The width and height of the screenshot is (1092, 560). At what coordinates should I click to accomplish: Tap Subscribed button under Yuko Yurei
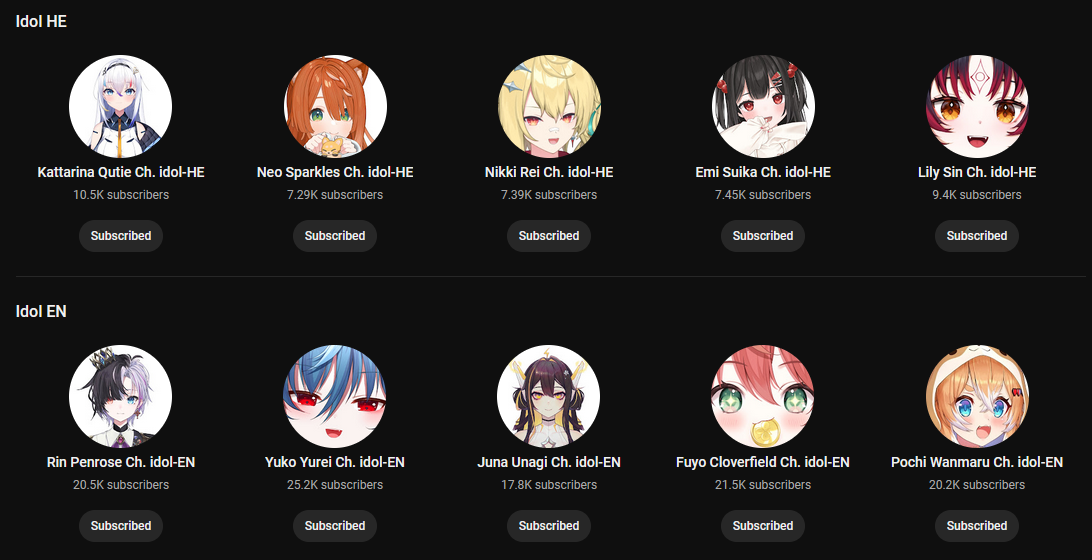point(335,526)
